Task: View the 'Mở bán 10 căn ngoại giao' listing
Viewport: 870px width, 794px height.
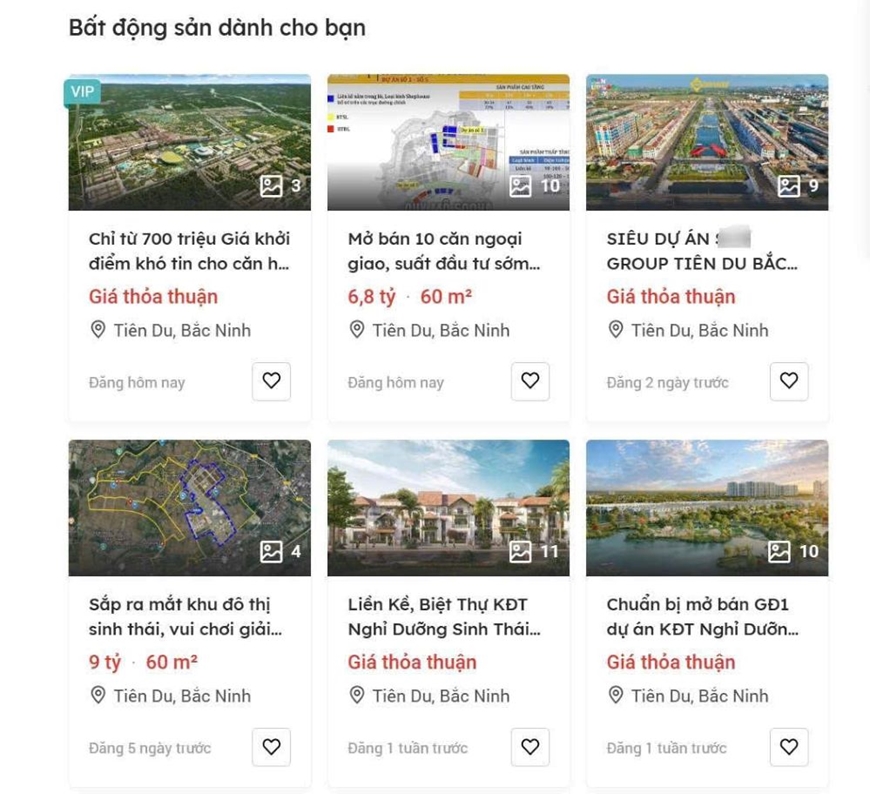Action: [448, 251]
